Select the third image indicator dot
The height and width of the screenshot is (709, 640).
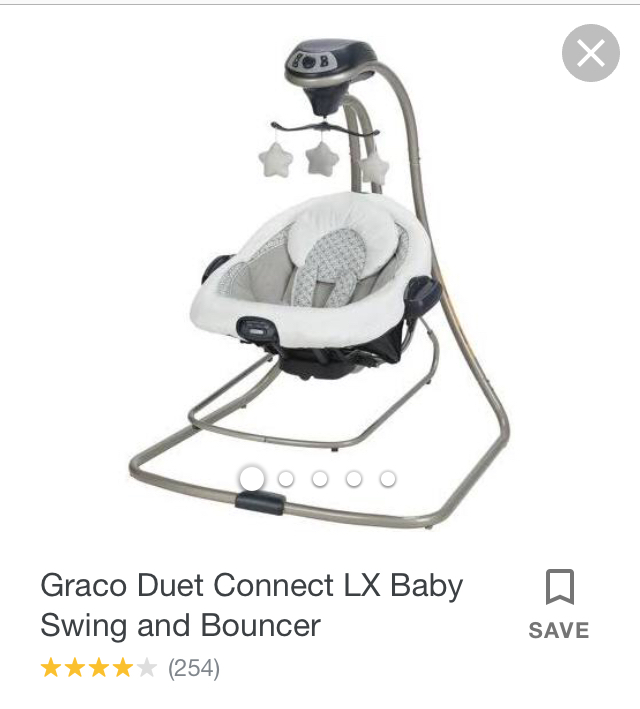pyautogui.click(x=320, y=479)
